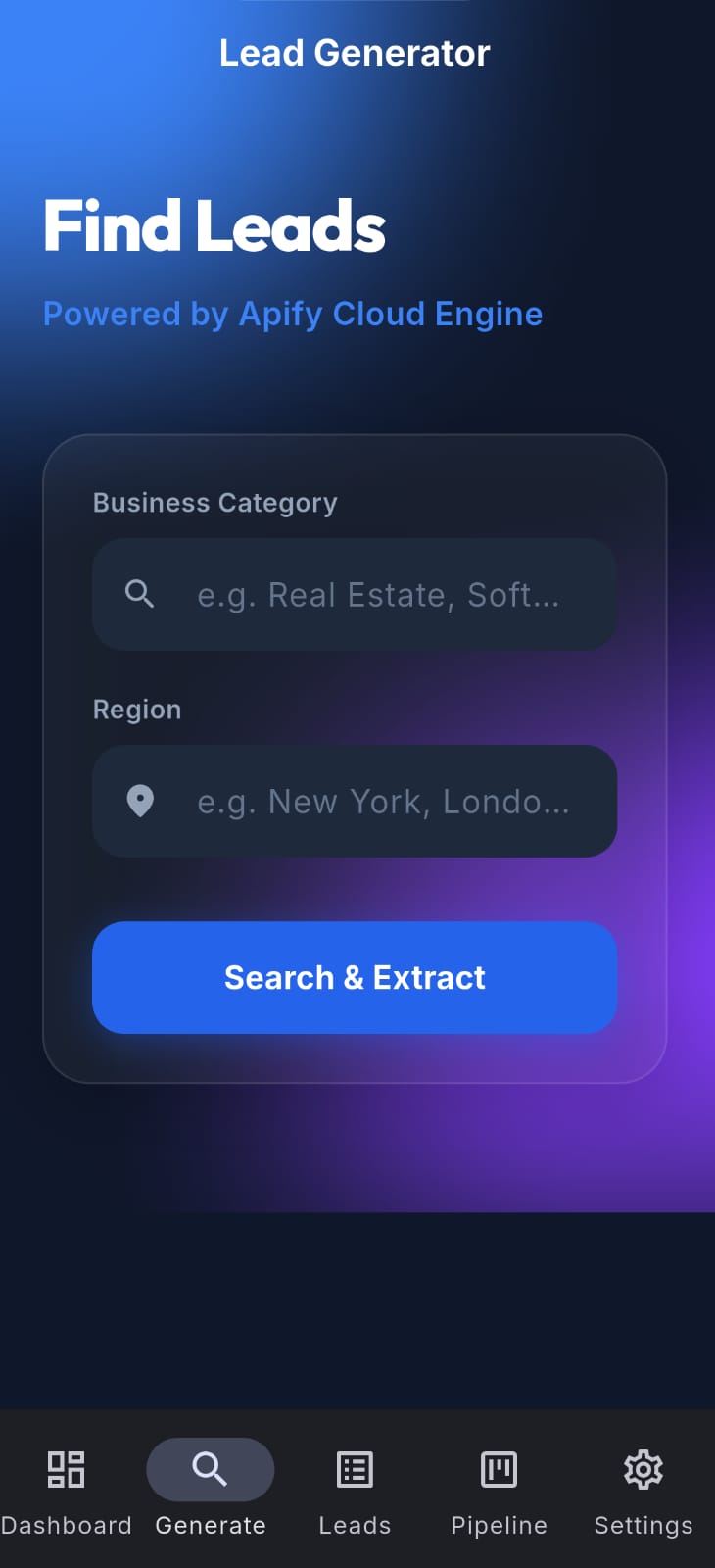Select the Generate magnifier icon
The height and width of the screenshot is (1568, 715).
coord(210,1470)
